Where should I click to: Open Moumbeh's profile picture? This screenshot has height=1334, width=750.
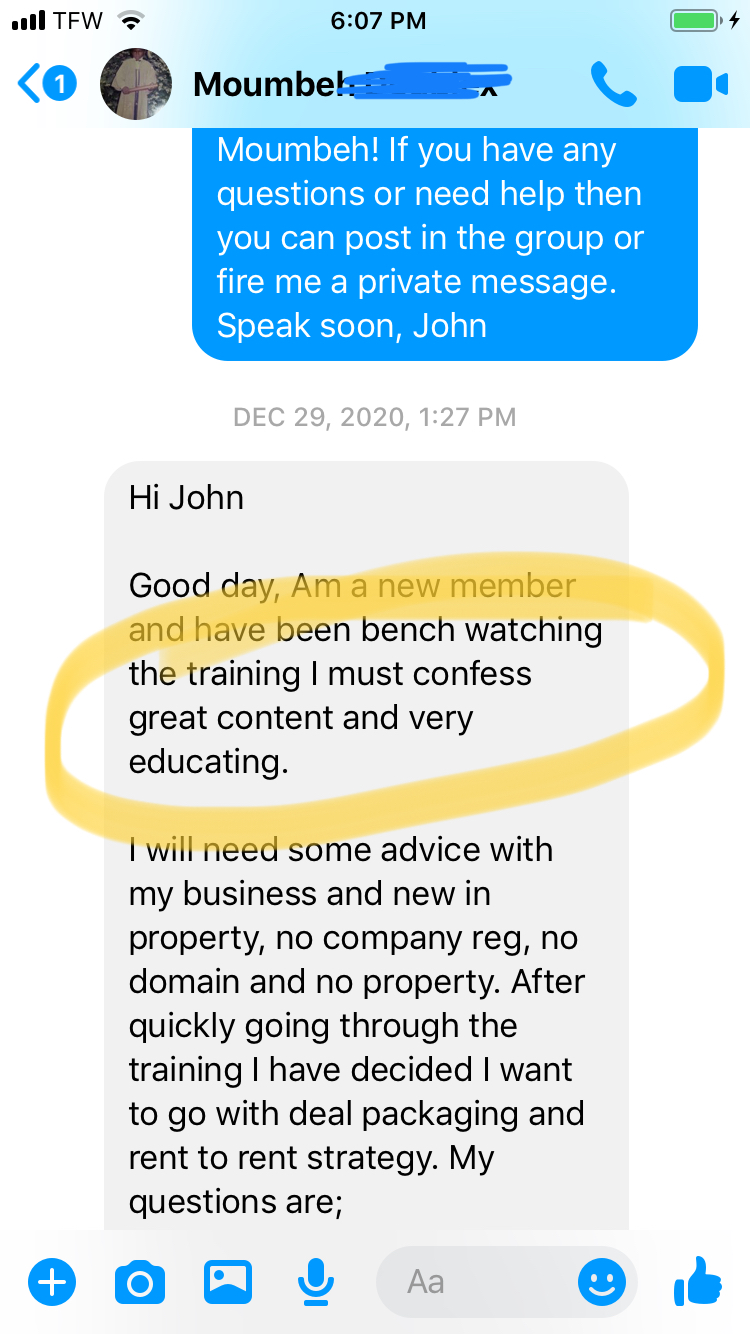point(135,84)
